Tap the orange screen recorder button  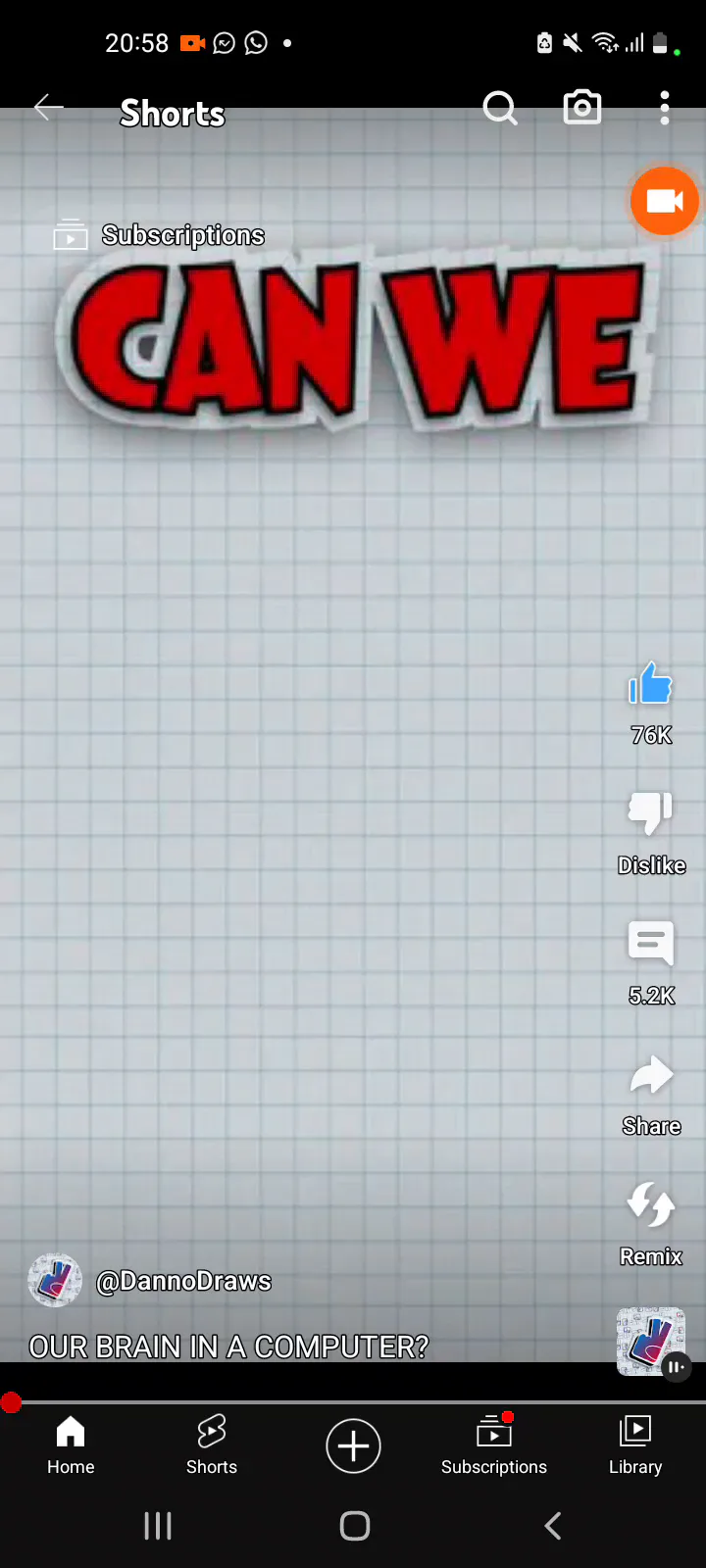tap(665, 201)
